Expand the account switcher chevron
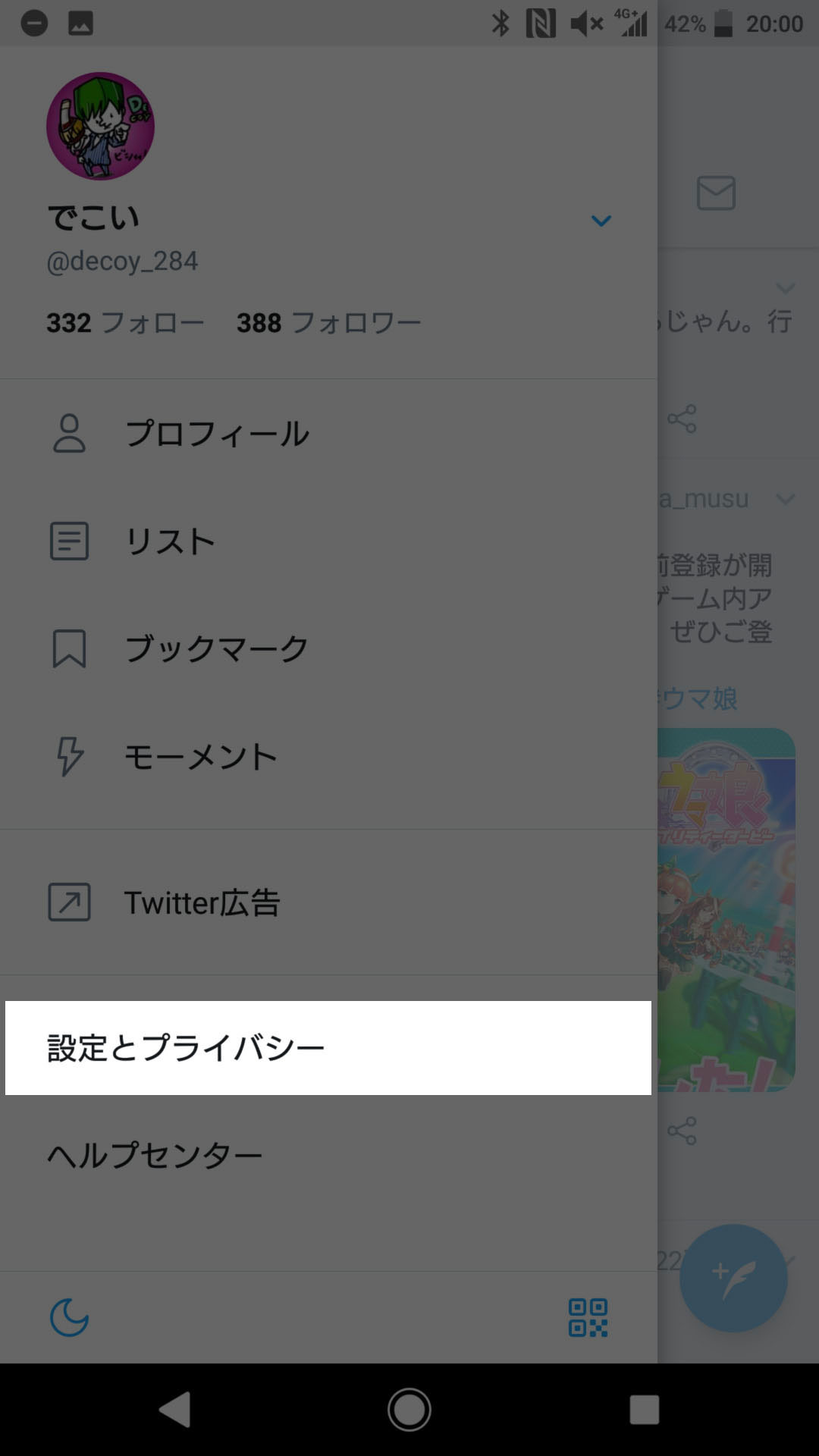 pyautogui.click(x=601, y=221)
